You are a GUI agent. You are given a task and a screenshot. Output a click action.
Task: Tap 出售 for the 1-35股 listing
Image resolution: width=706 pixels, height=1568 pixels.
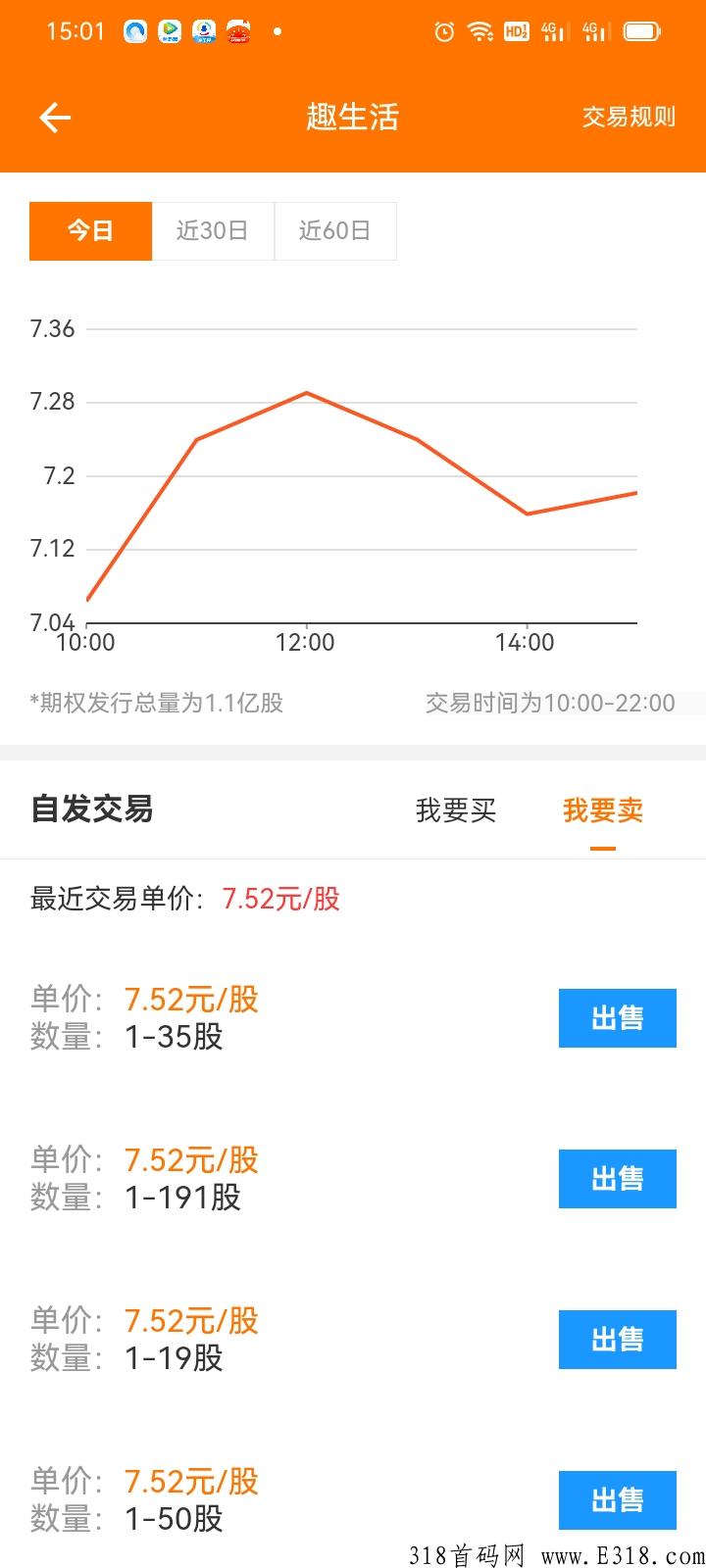pyautogui.click(x=617, y=1018)
